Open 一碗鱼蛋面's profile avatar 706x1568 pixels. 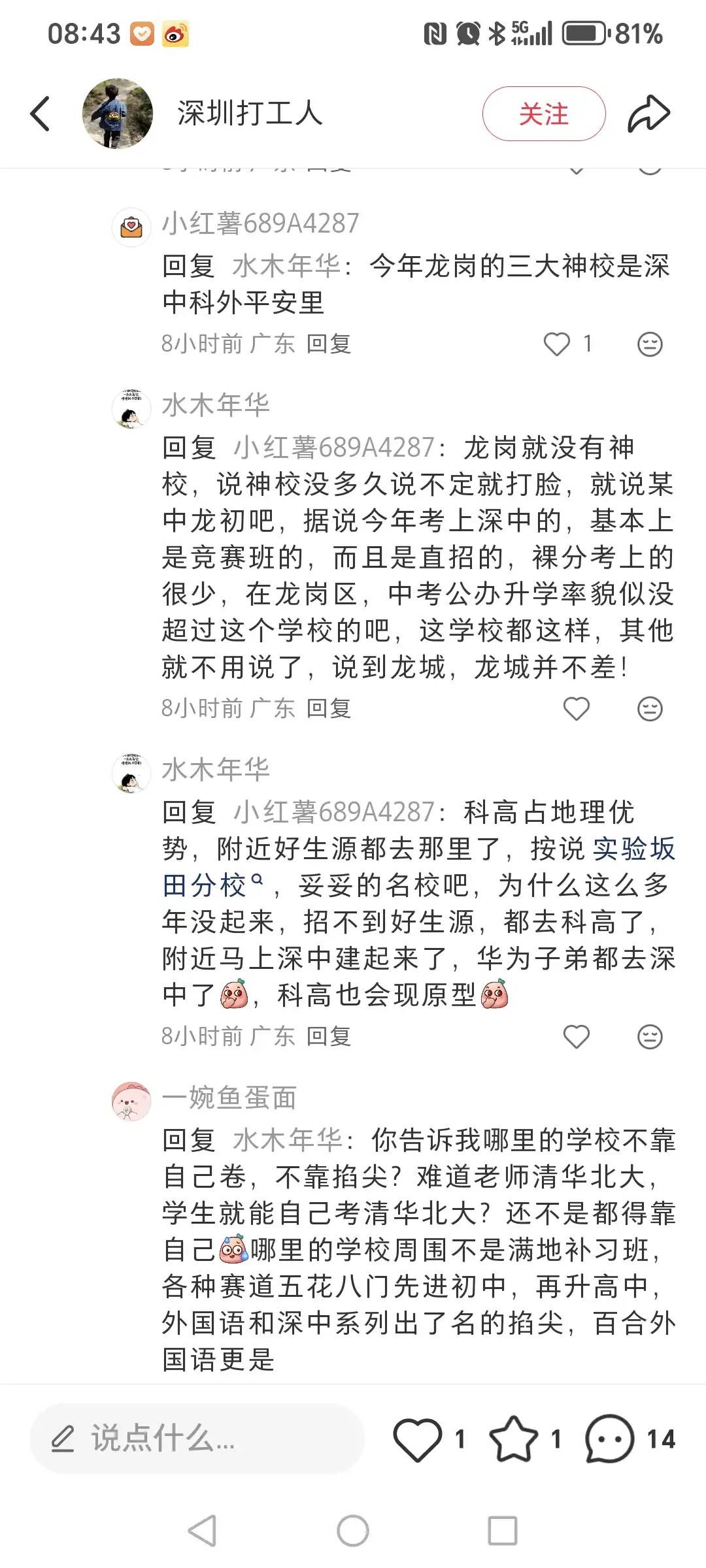coord(131,1101)
